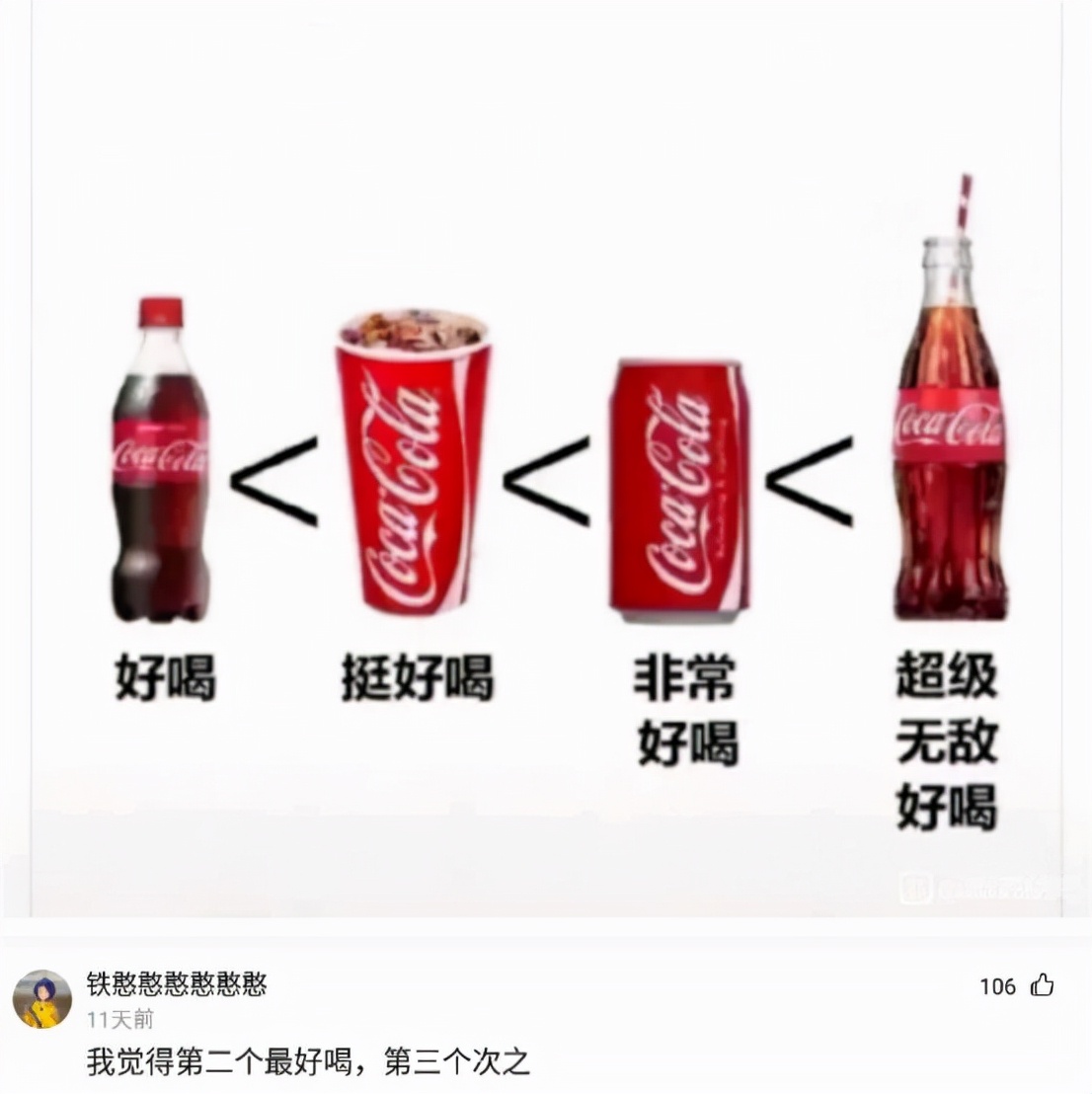This screenshot has width=1092, height=1094.
Task: Like the comment by 铁憨憨憨憨憨憨
Action: click(1043, 985)
